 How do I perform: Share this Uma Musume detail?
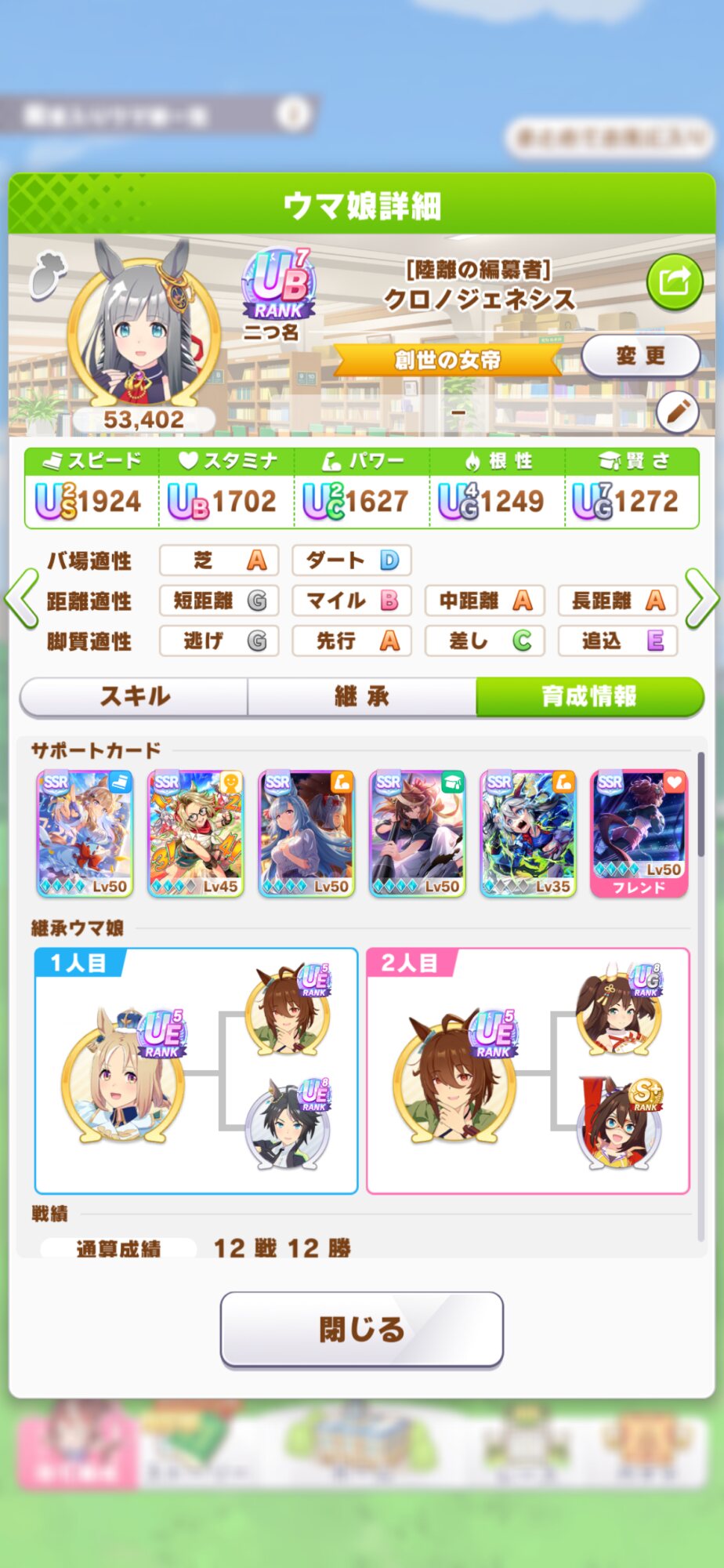point(675,281)
